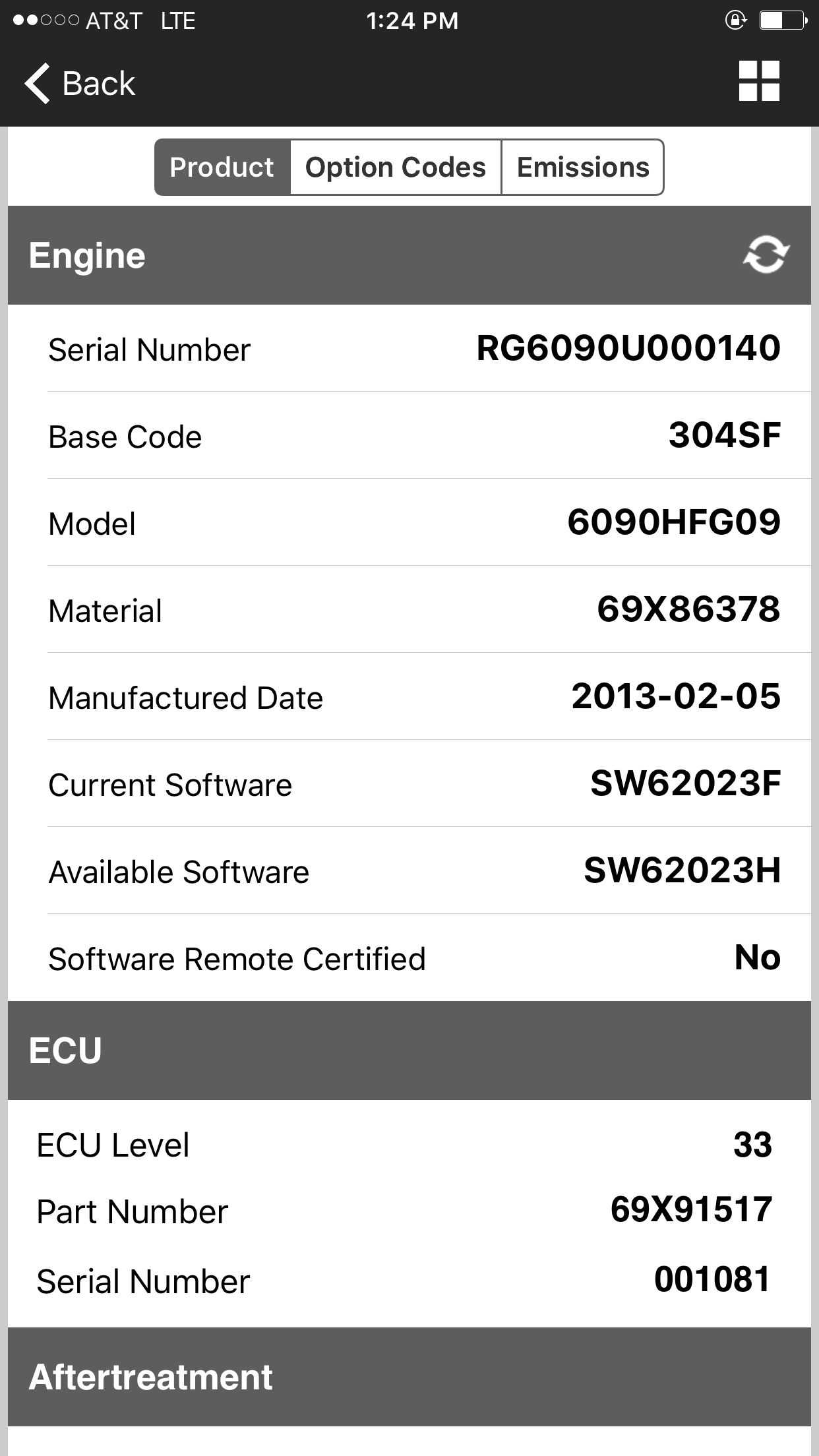Expand the Aftertreatment section

pyautogui.click(x=409, y=1377)
